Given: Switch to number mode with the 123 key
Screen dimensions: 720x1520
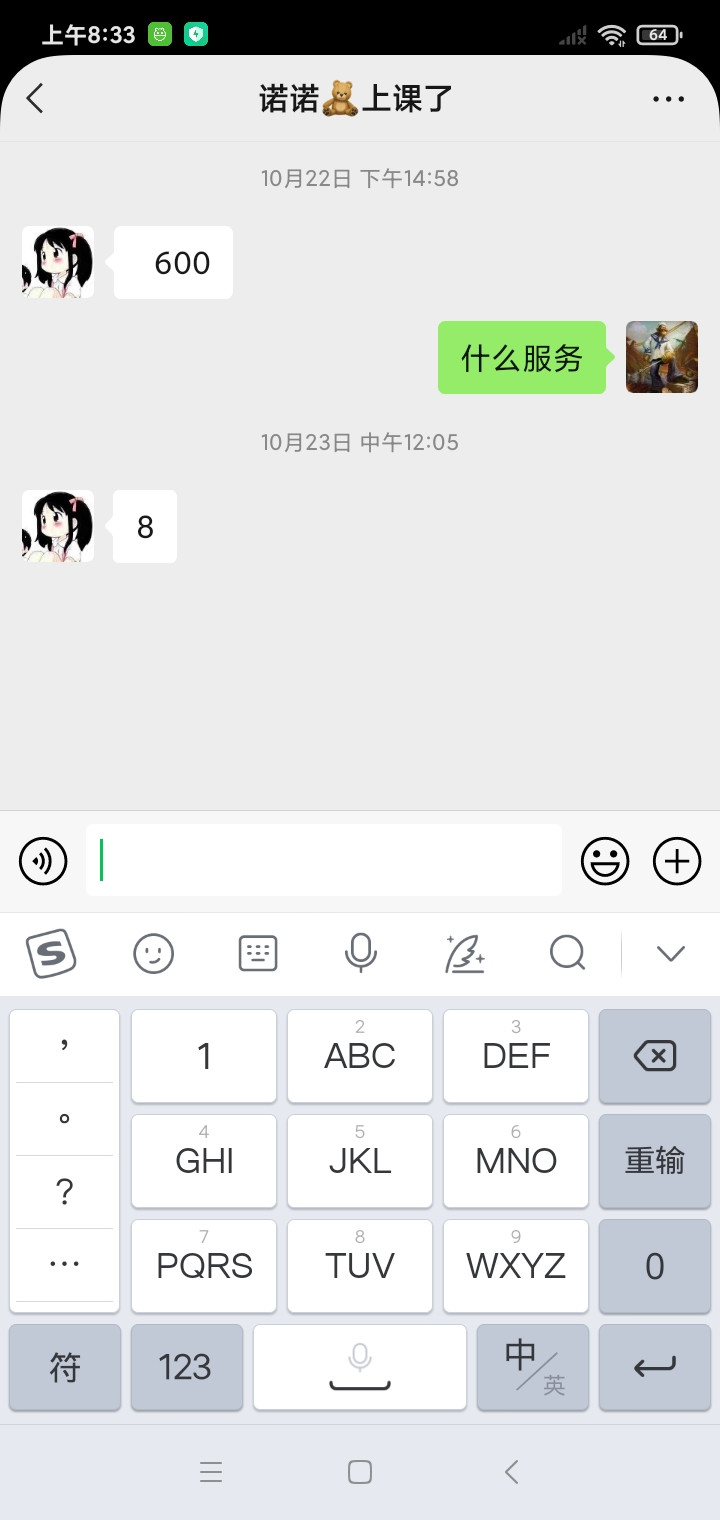Looking at the screenshot, I should tap(186, 1367).
